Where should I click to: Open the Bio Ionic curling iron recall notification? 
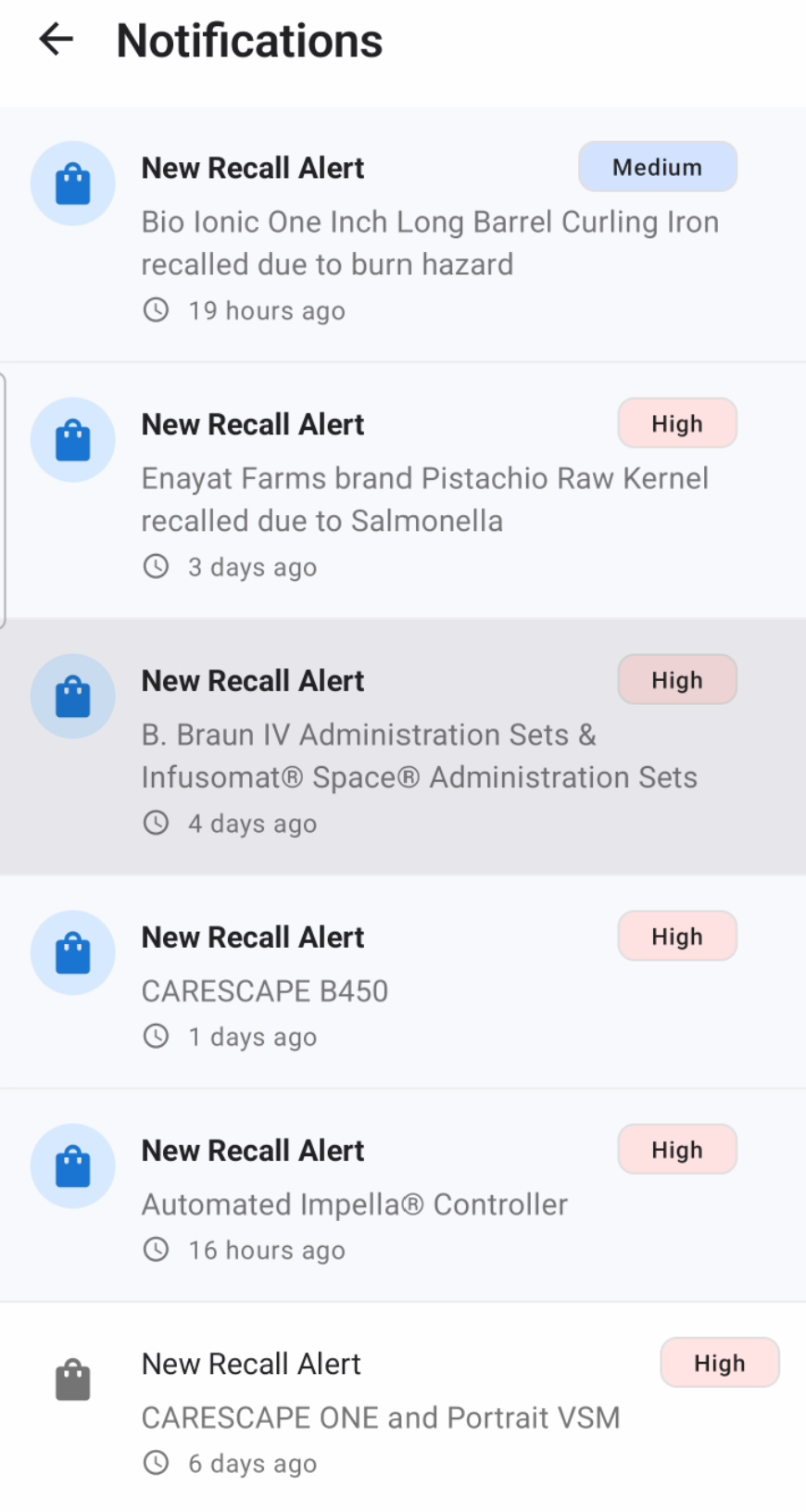tap(403, 232)
